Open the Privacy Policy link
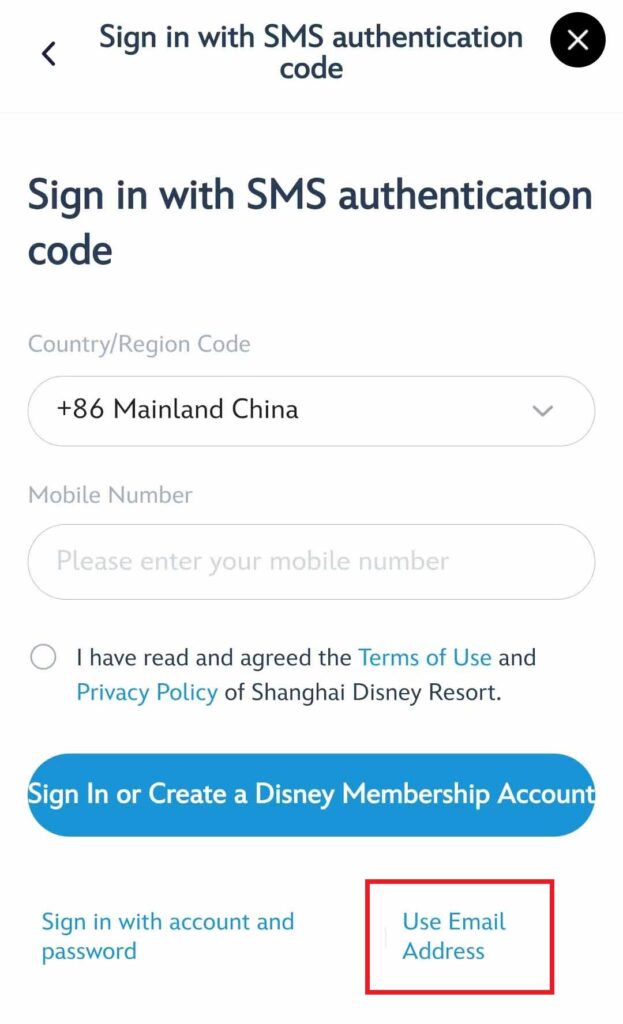 (147, 692)
